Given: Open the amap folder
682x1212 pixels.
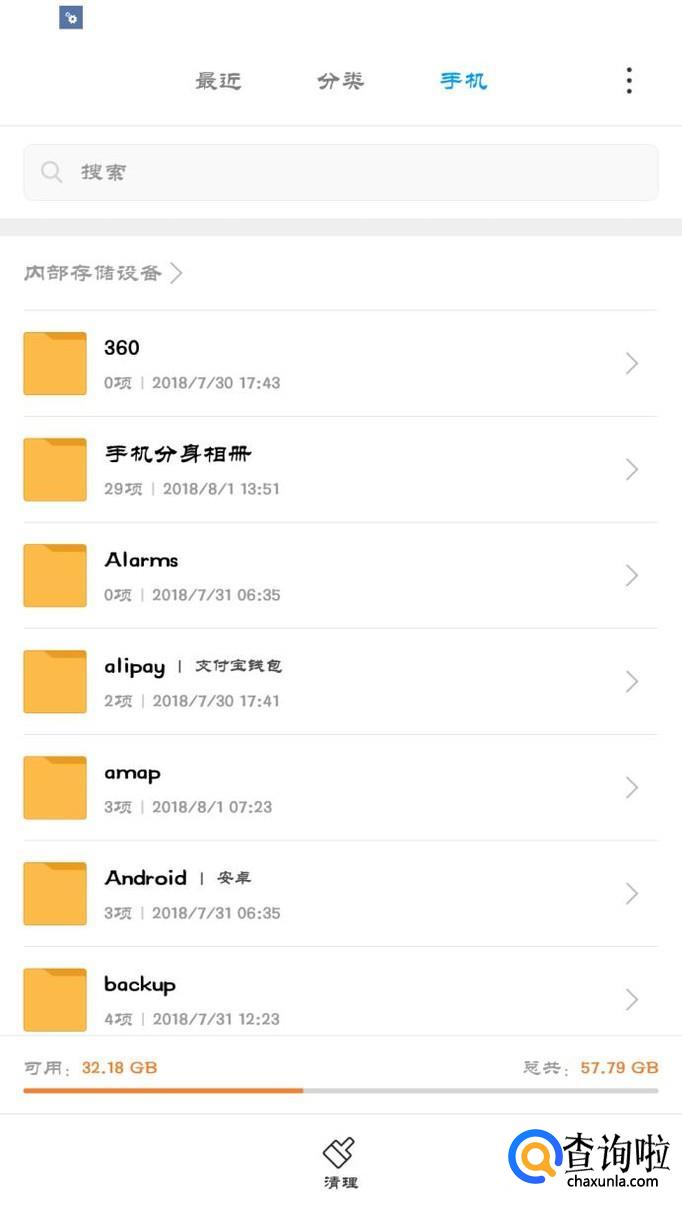Looking at the screenshot, I should (x=340, y=787).
